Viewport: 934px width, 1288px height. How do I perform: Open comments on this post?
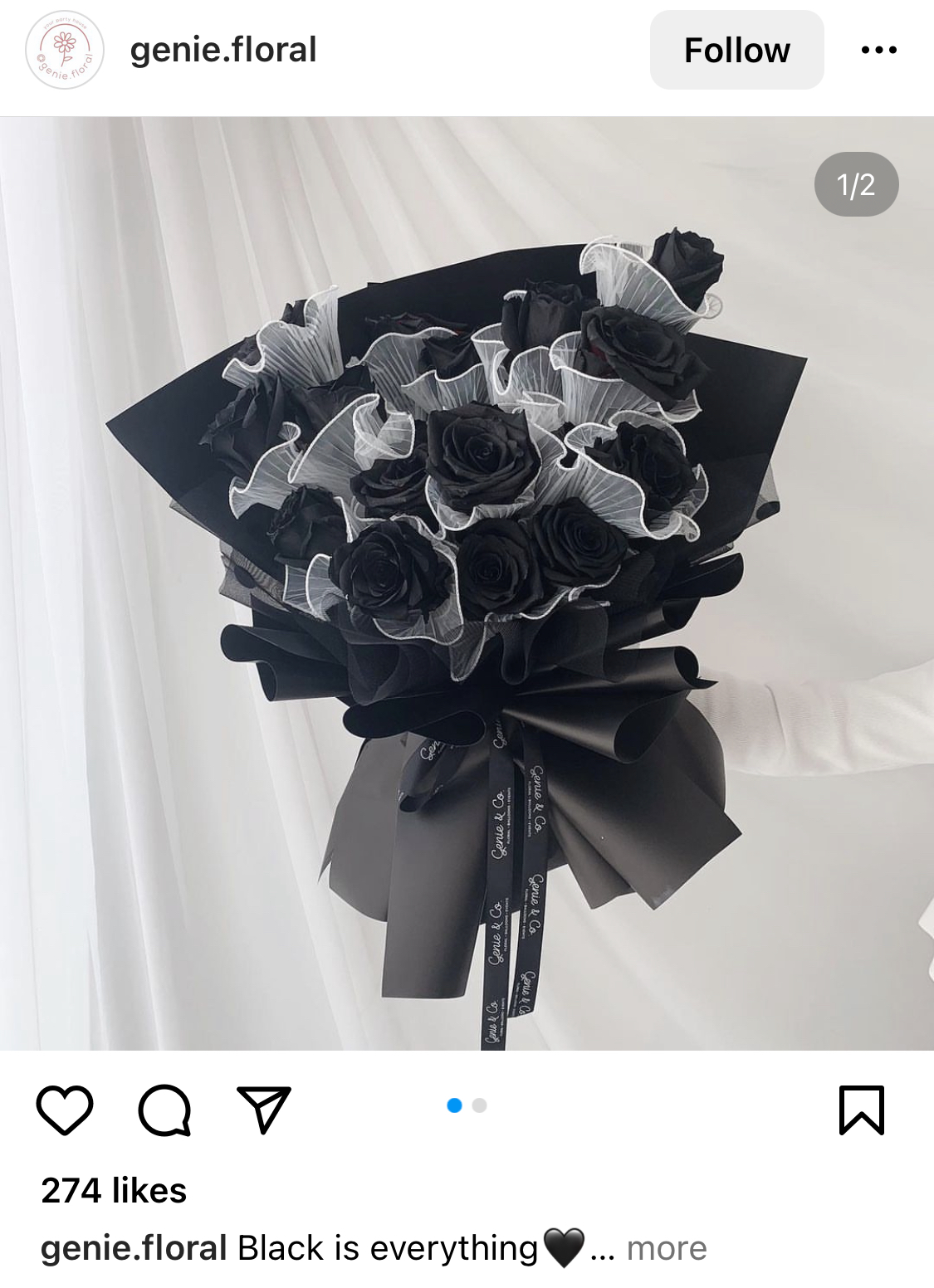coord(164,1110)
